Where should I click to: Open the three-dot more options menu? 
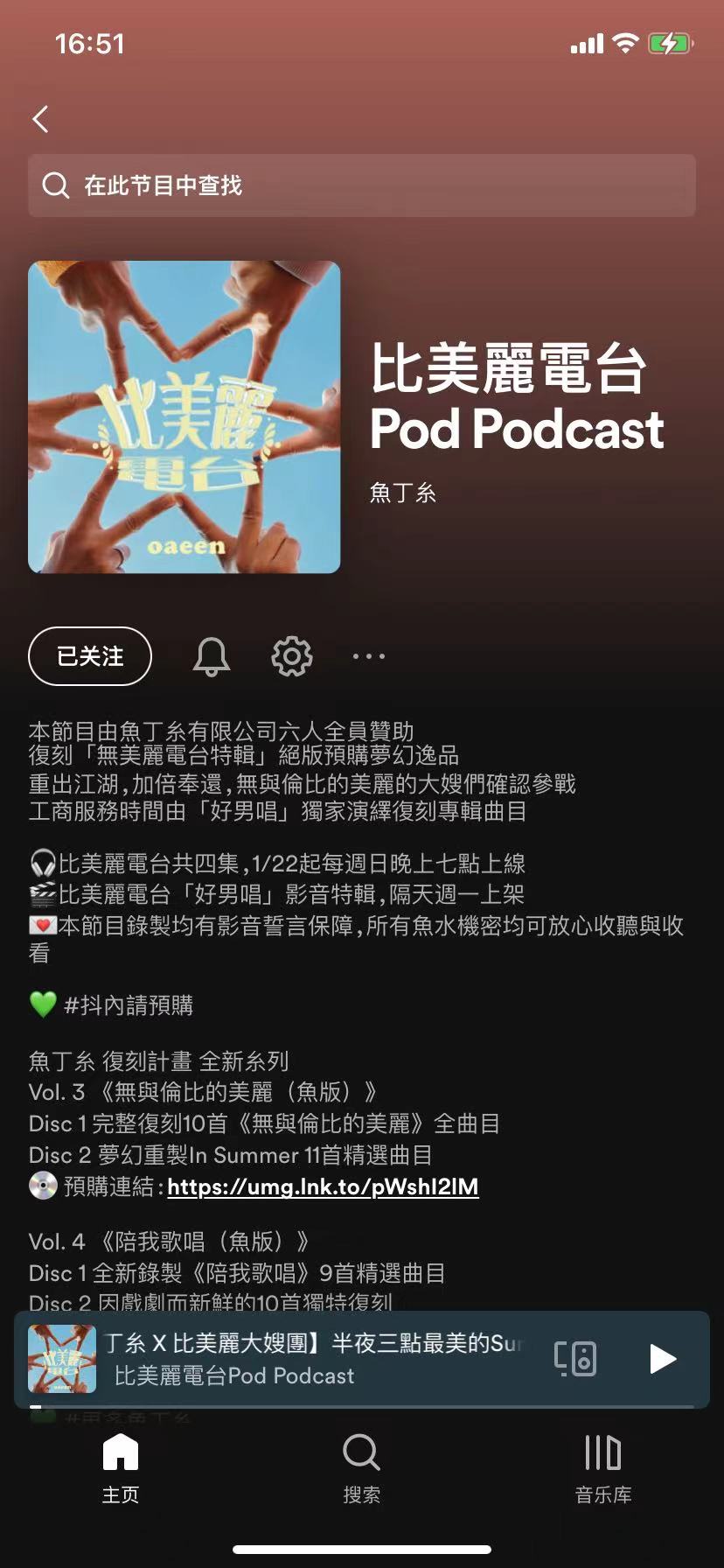tap(369, 656)
